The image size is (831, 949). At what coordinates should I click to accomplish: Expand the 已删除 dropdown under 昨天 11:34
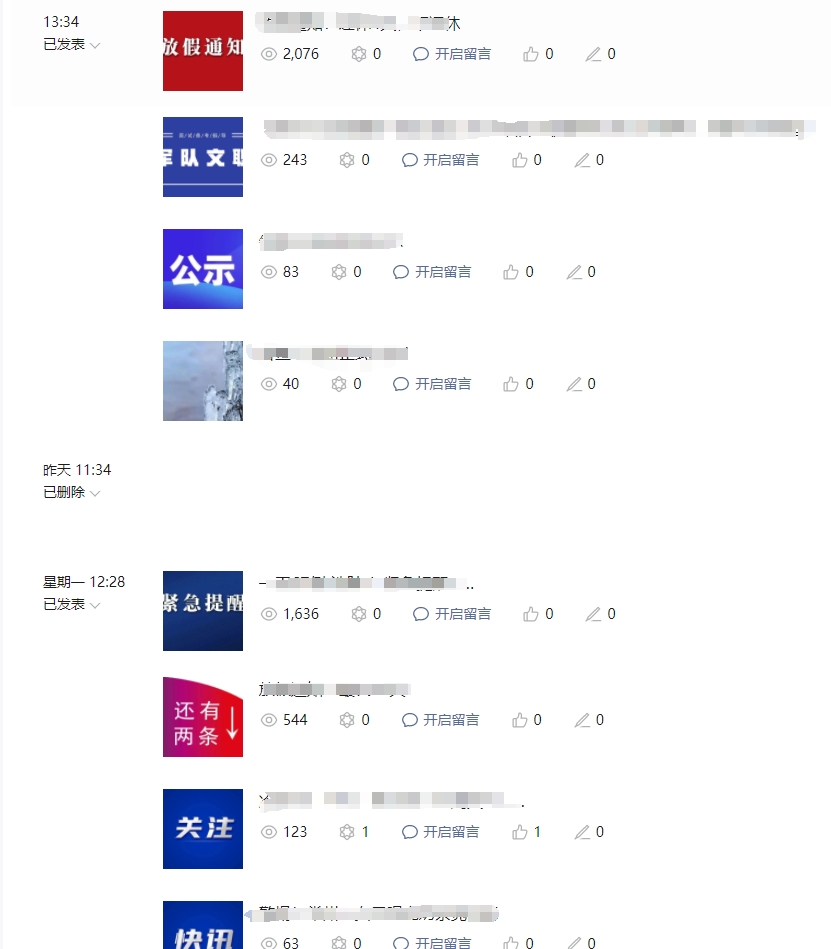tap(72, 493)
